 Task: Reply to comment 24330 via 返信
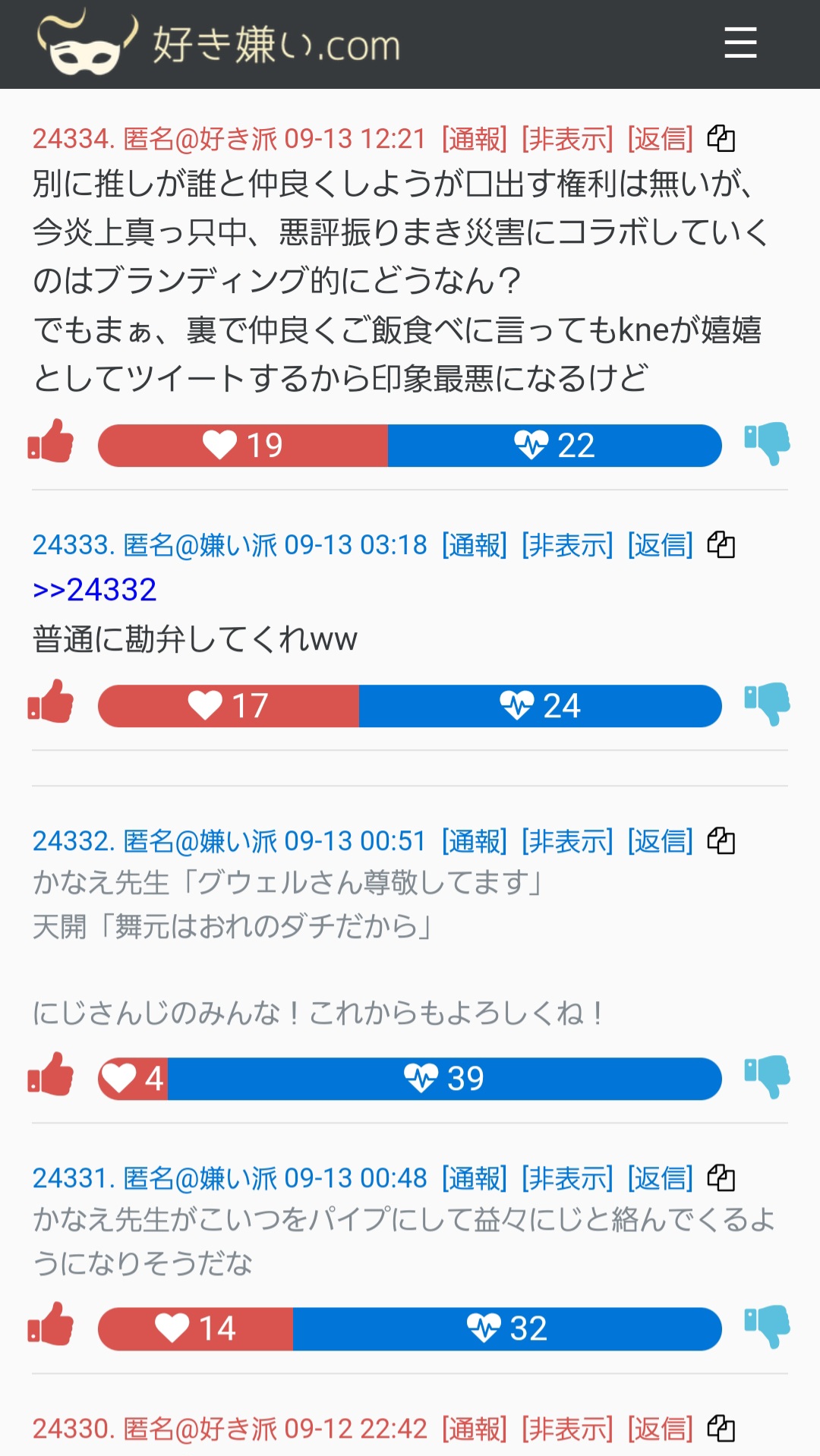point(661,1429)
